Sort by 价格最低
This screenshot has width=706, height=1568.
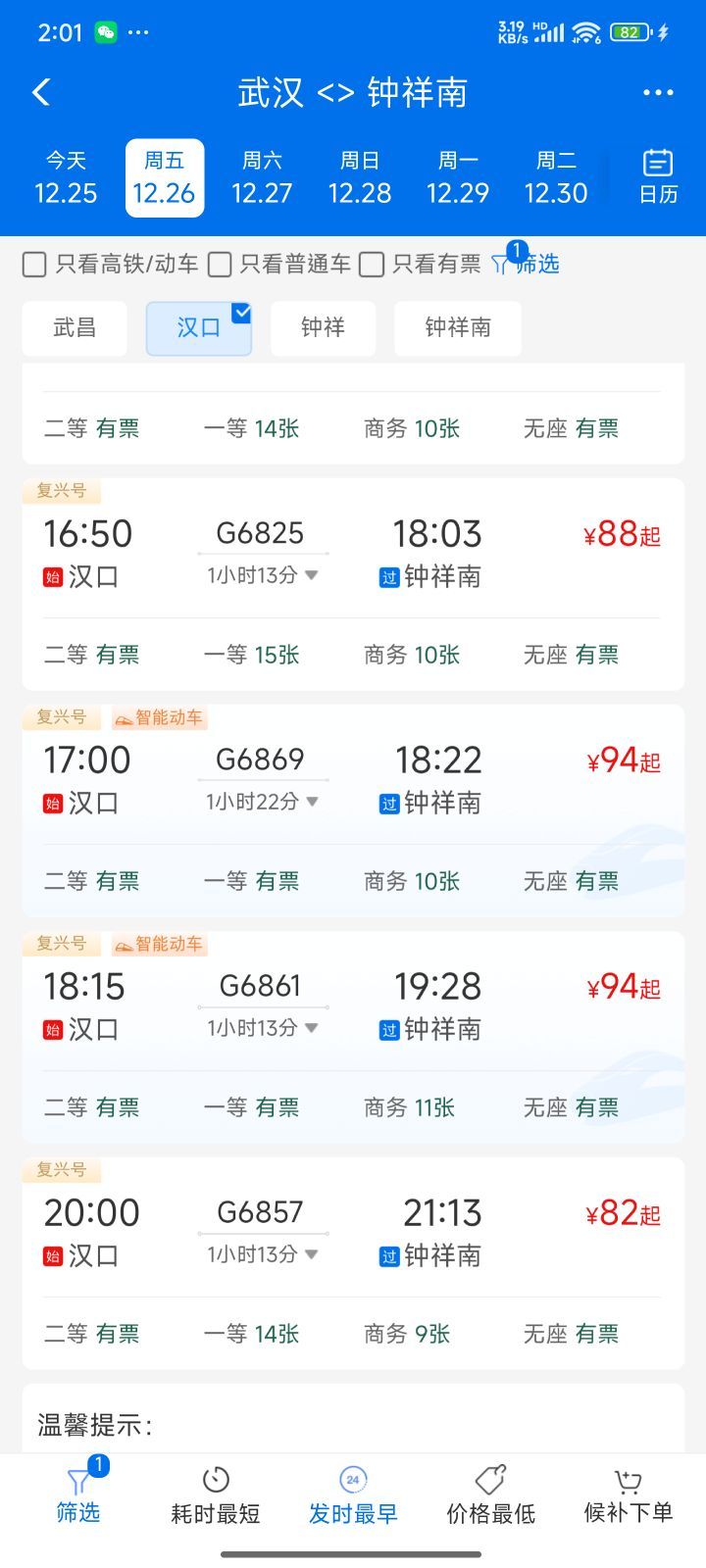point(490,1495)
